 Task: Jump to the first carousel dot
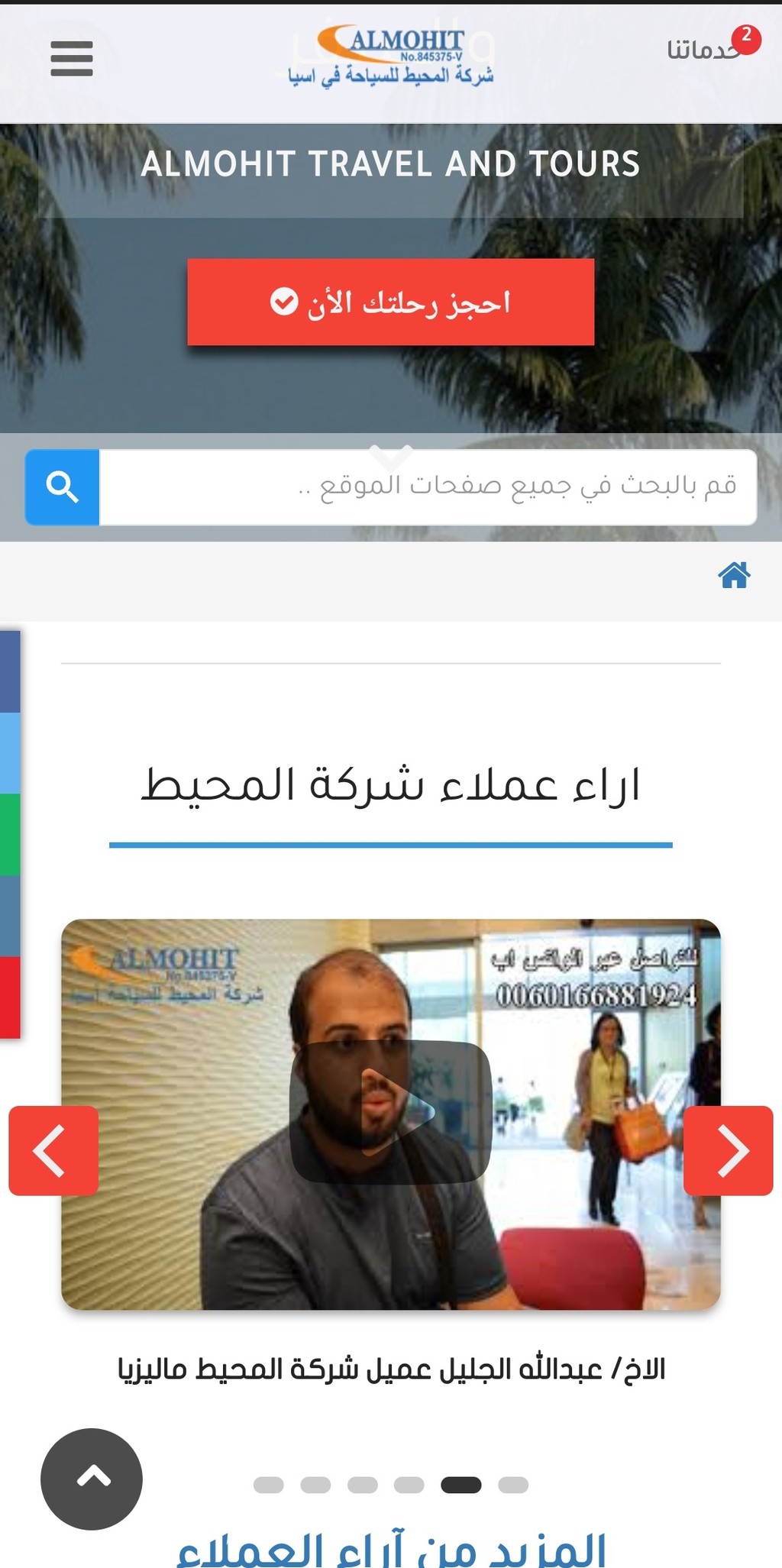pos(268,1485)
